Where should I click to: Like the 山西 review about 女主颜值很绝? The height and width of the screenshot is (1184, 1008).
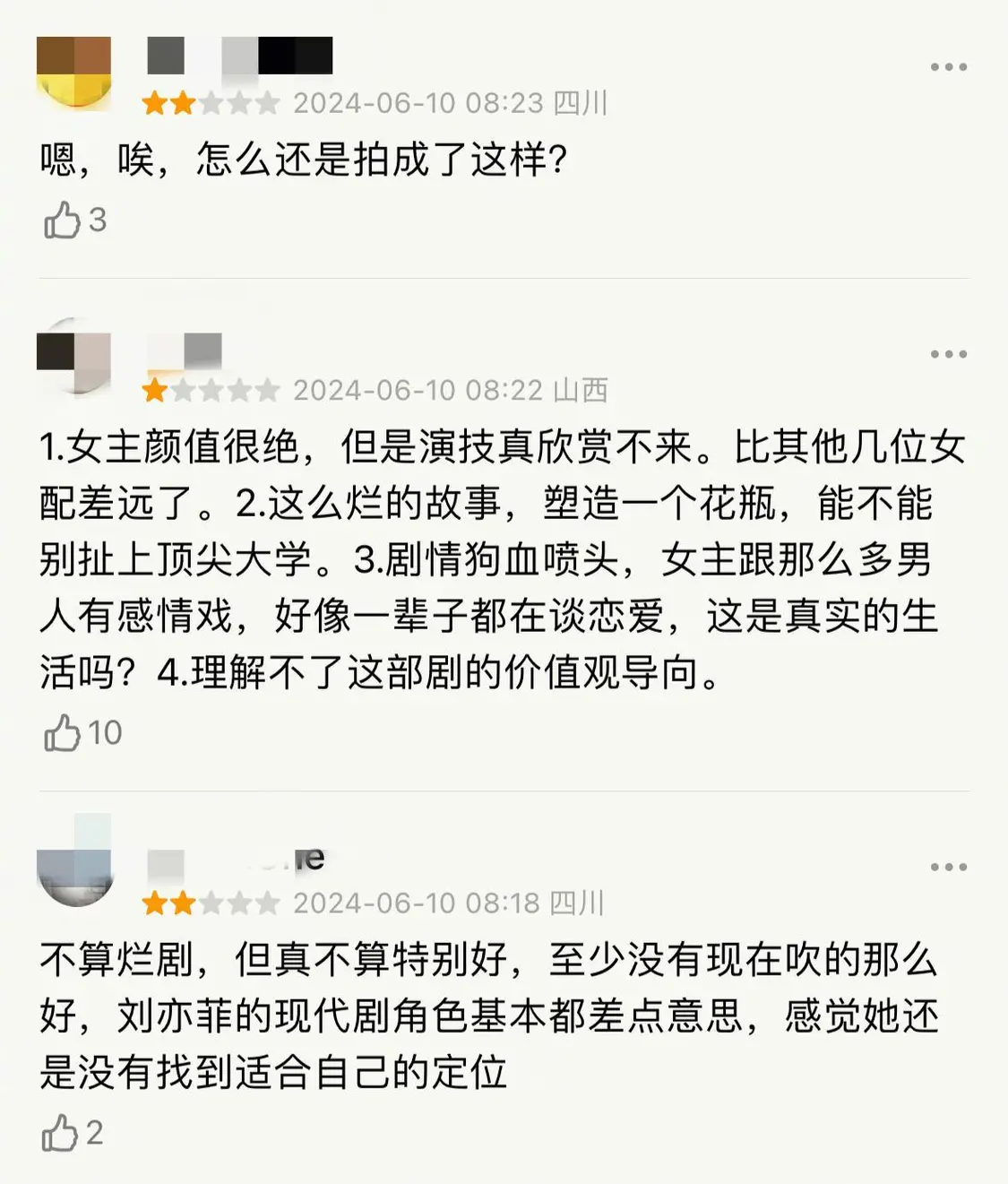[x=62, y=733]
